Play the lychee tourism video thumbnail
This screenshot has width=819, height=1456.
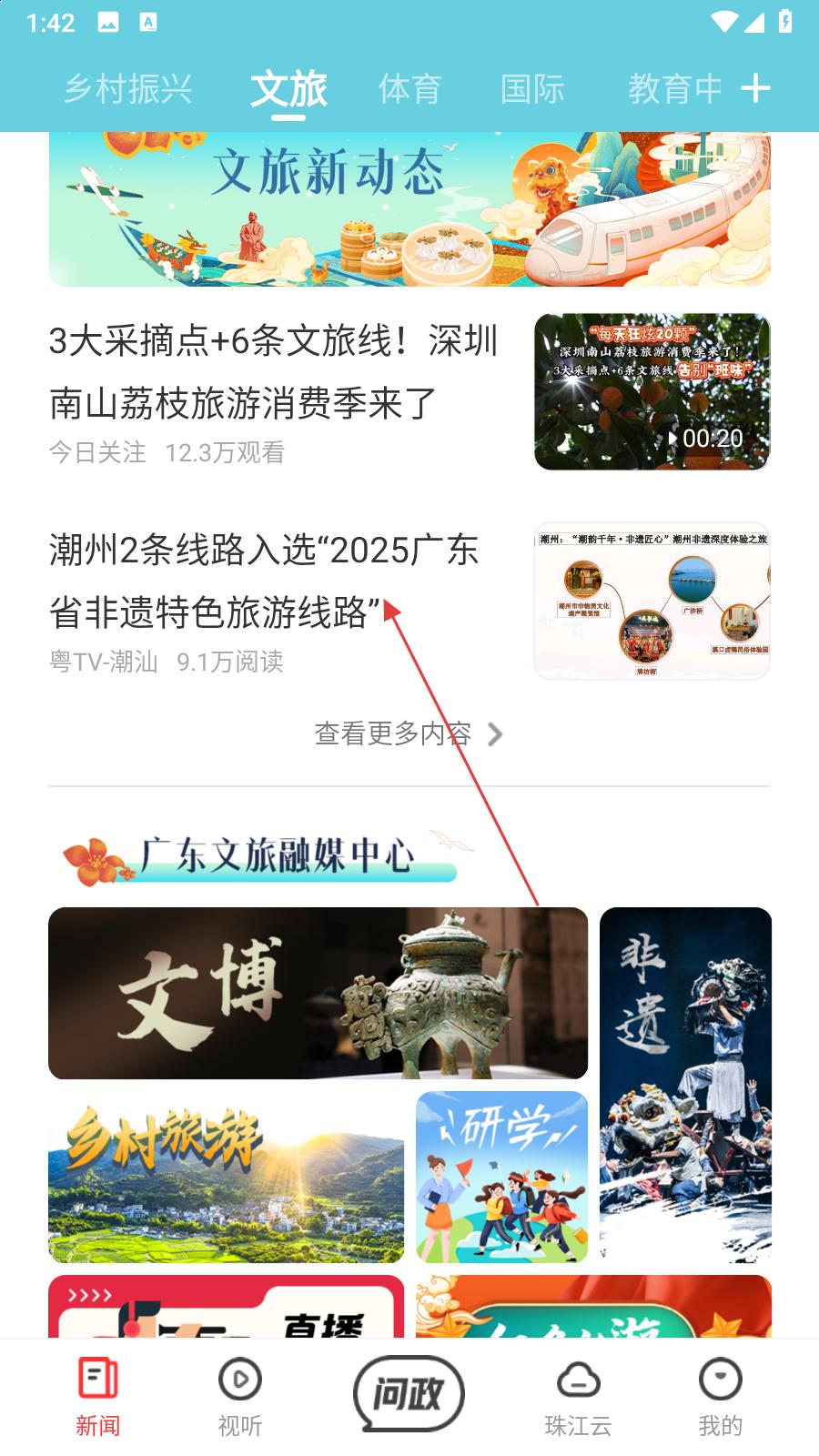point(652,391)
